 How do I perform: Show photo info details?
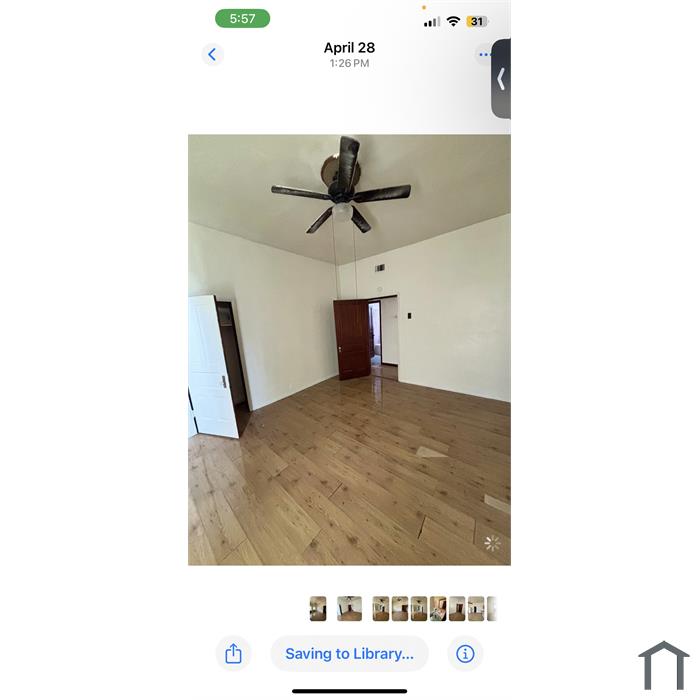tap(465, 654)
